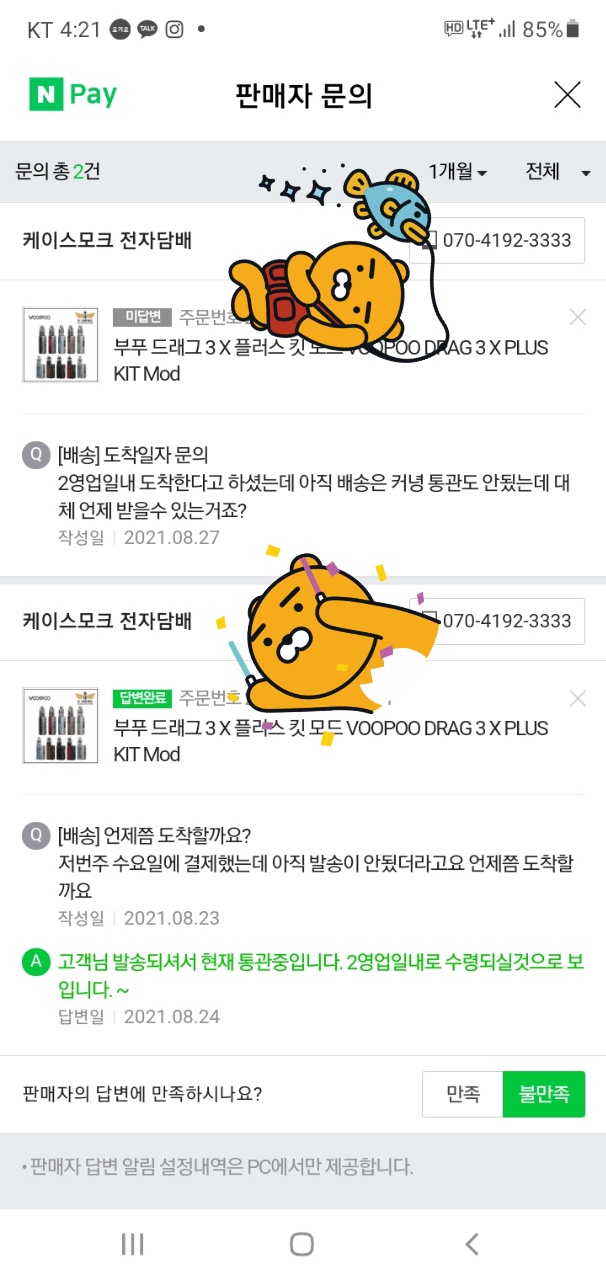This screenshot has height=1280, width=606.
Task: Rate the seller's answer as 만족
Action: tap(462, 1094)
